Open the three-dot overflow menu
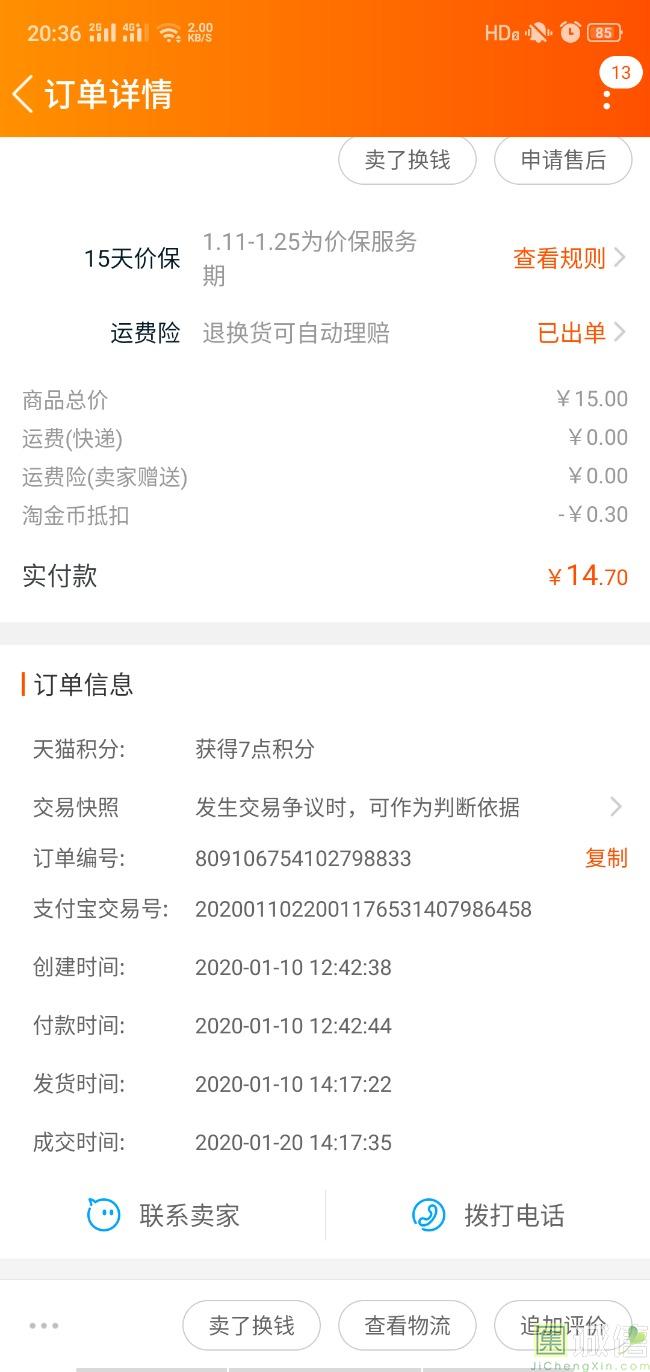 (606, 98)
